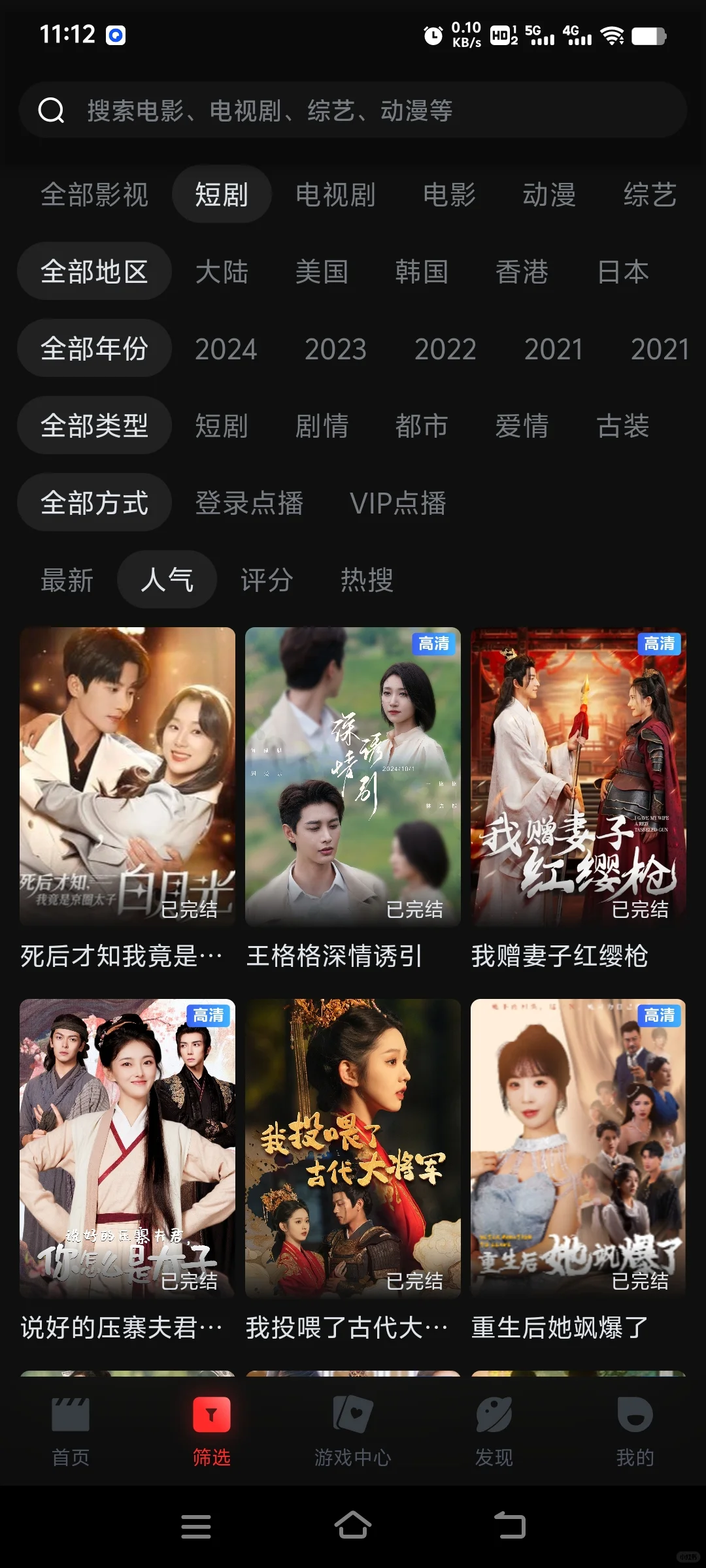The width and height of the screenshot is (706, 1568).
Task: Sort the list by 最新
Action: click(67, 580)
